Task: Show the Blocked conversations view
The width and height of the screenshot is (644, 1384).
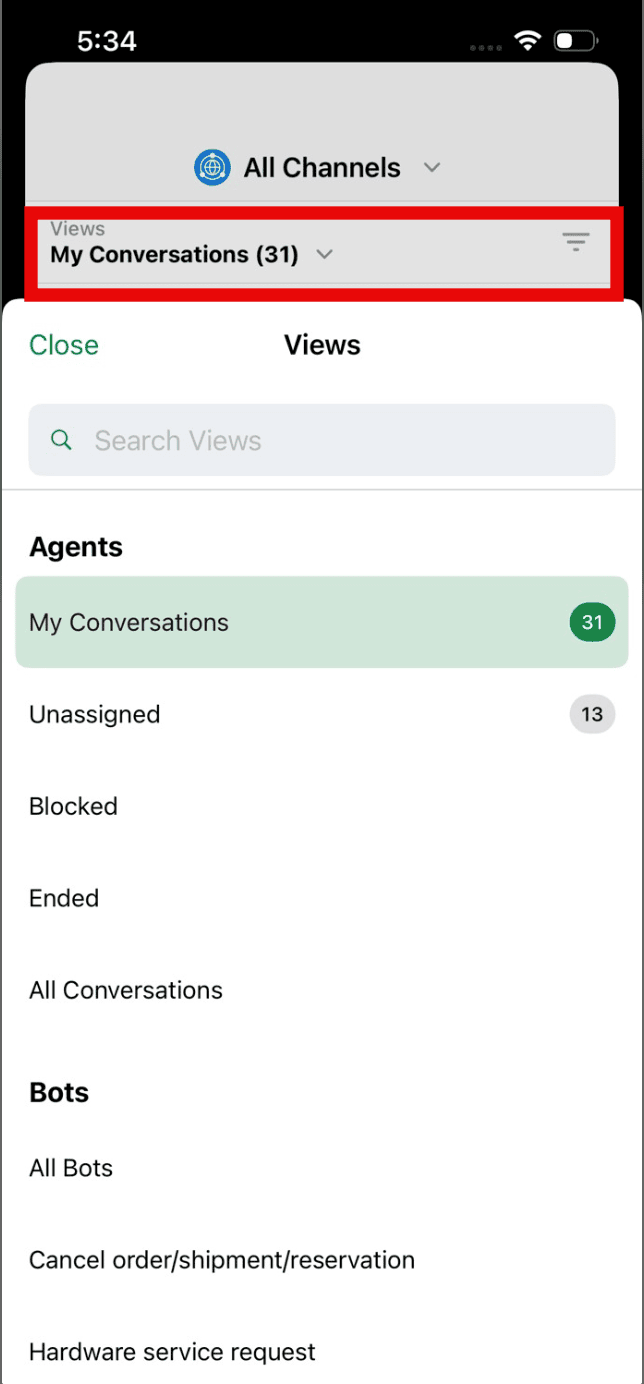Action: pyautogui.click(x=322, y=806)
